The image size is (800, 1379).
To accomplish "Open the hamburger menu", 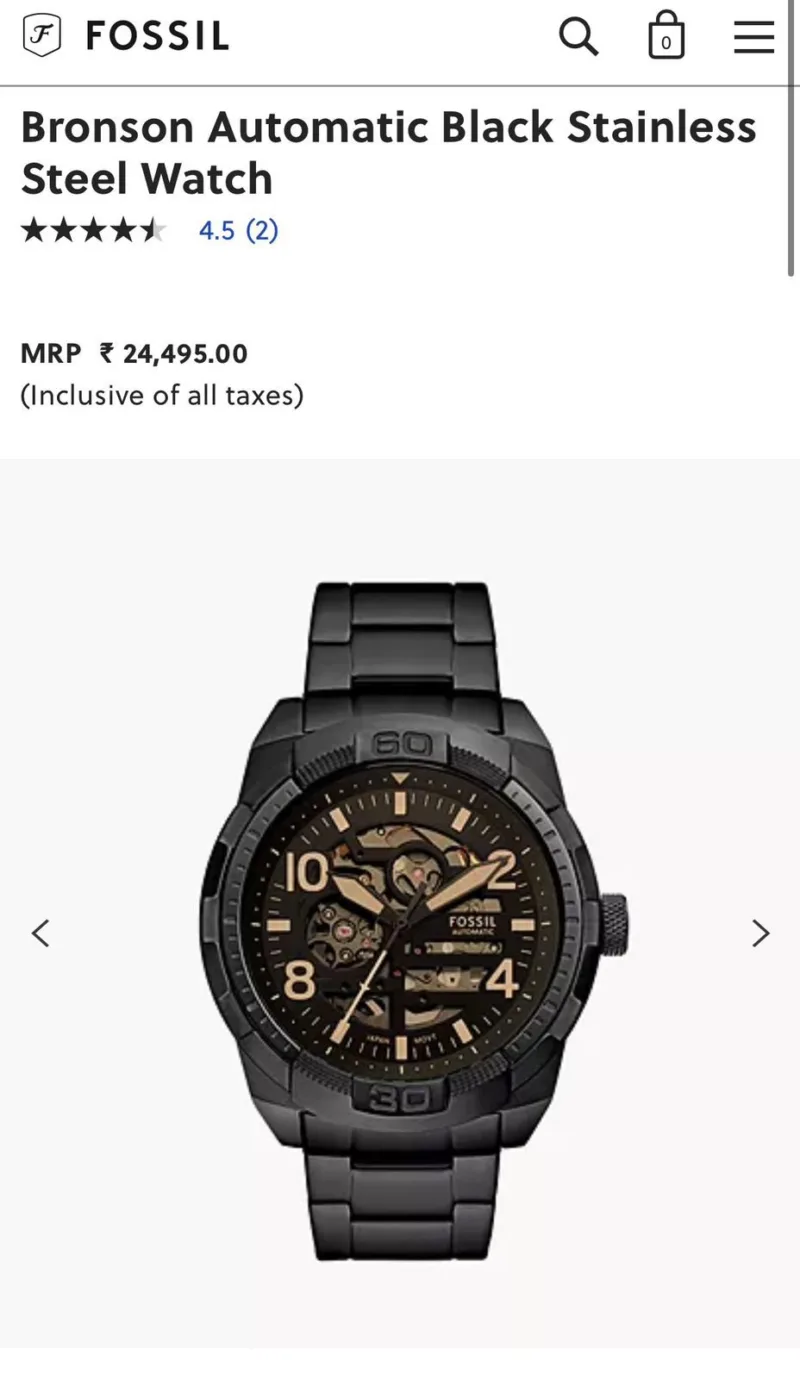I will (x=754, y=37).
